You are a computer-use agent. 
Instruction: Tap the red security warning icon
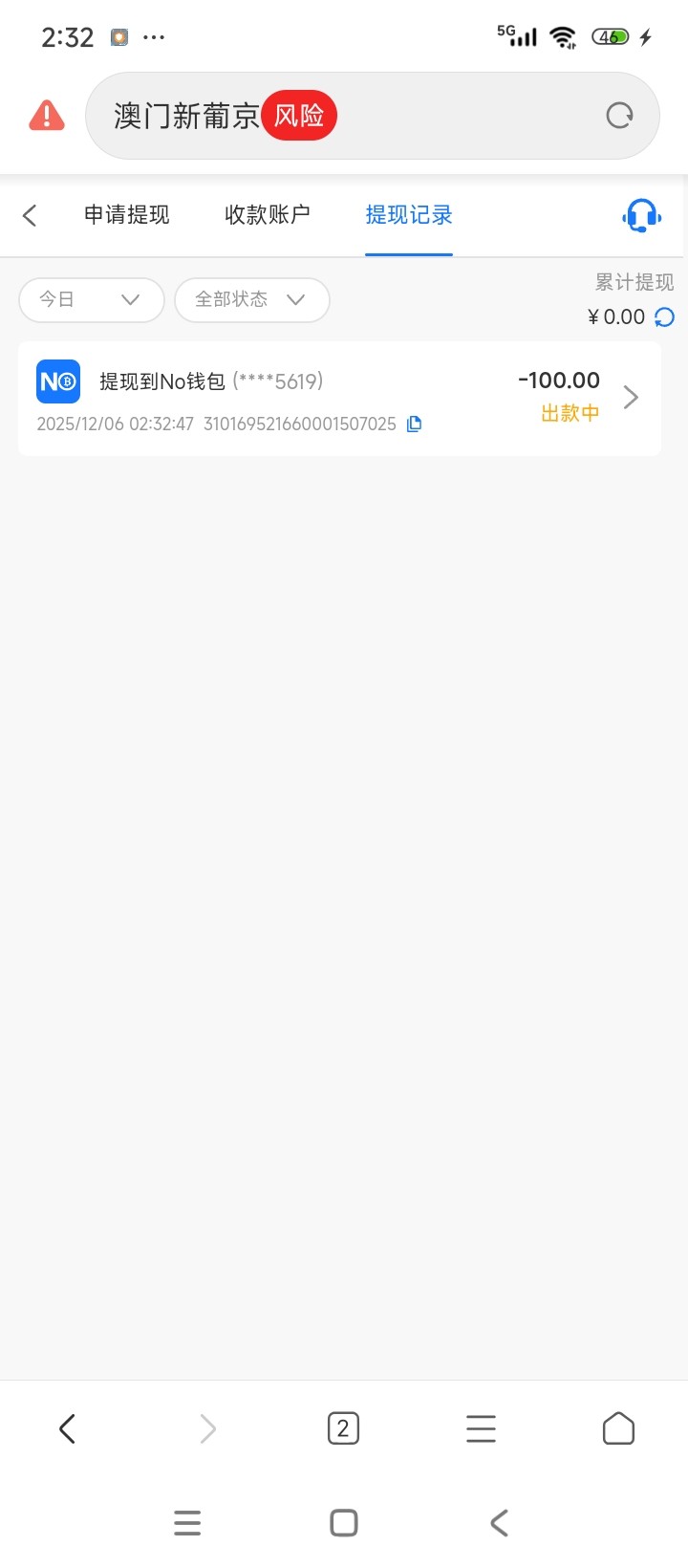click(47, 116)
